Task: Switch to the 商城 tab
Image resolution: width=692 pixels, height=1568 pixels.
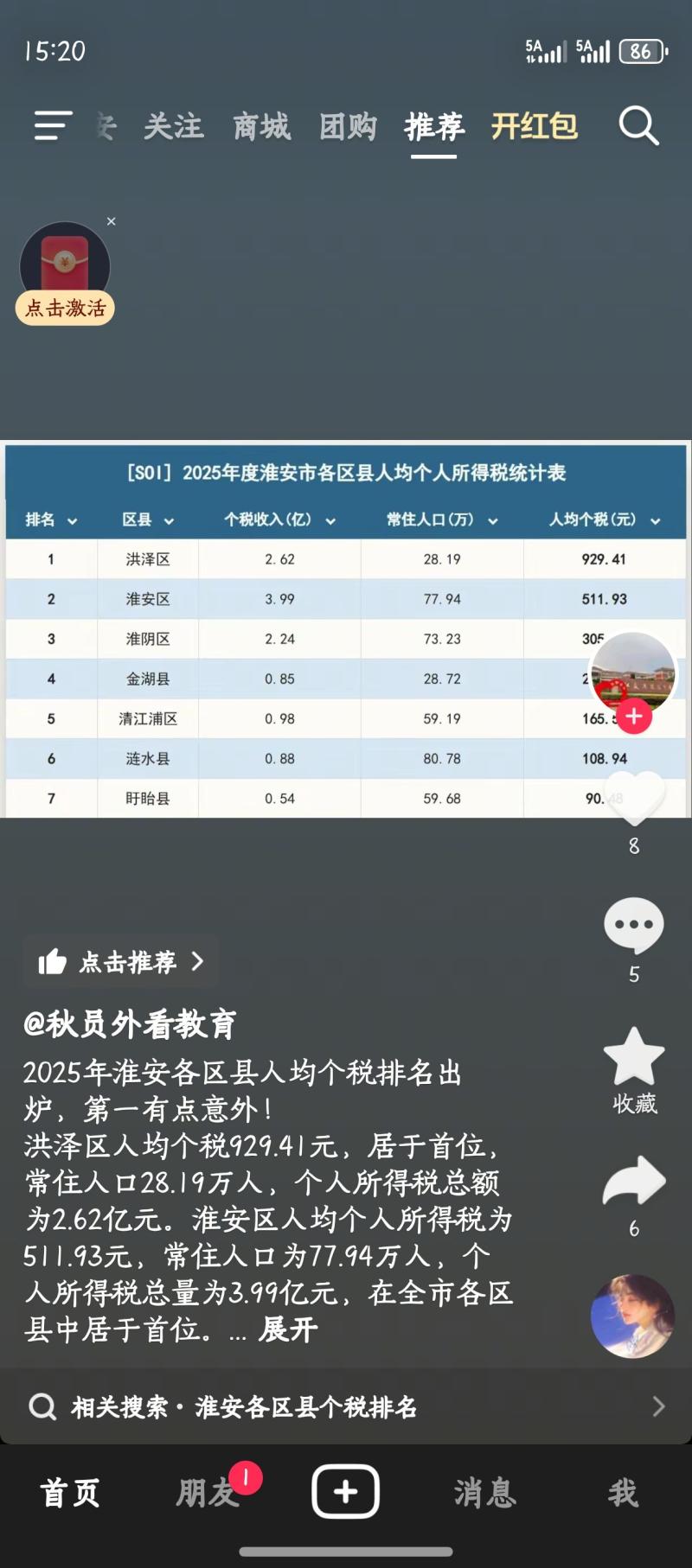Action: [261, 127]
